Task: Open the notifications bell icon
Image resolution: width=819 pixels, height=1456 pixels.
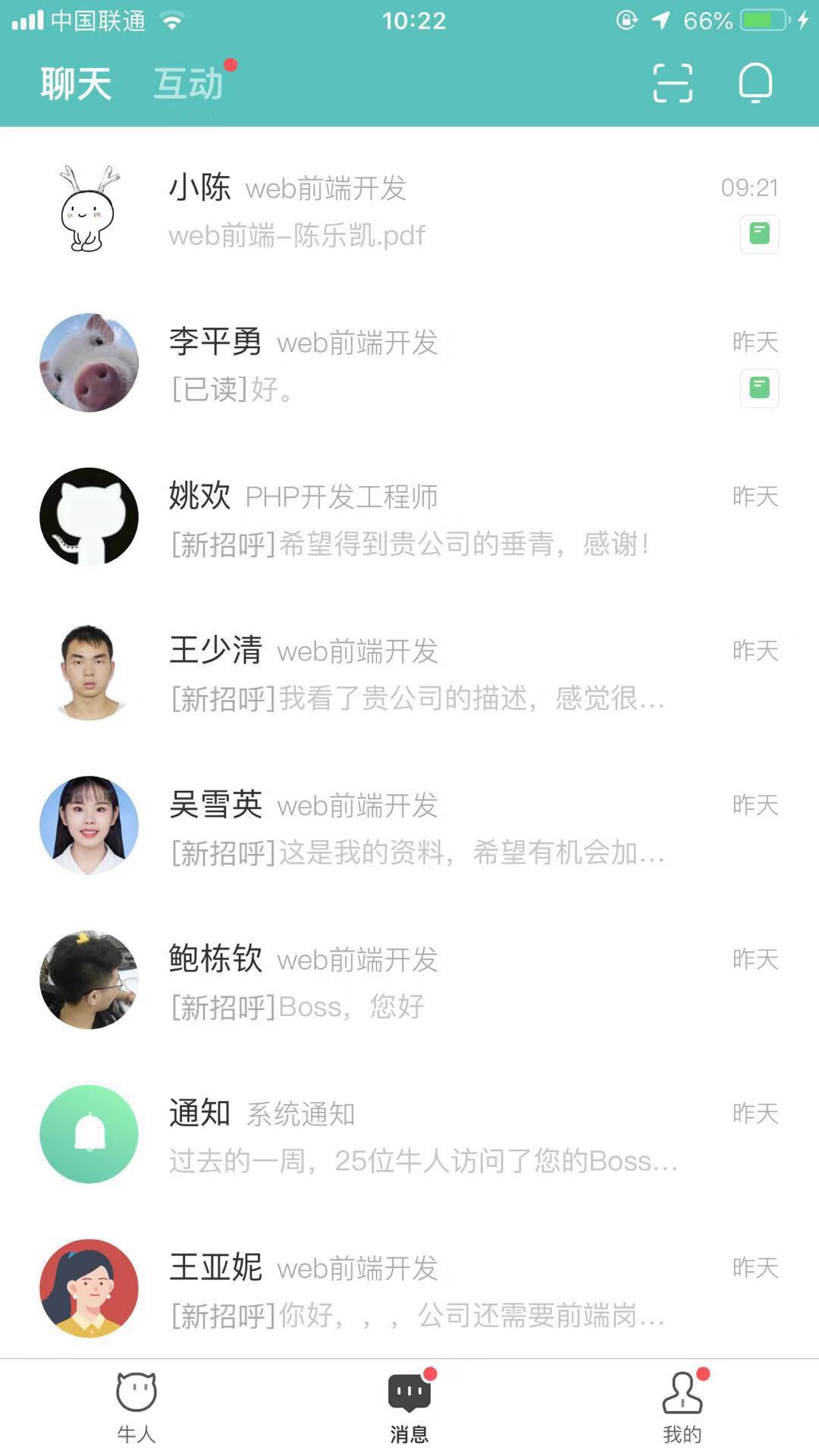Action: pos(755,83)
